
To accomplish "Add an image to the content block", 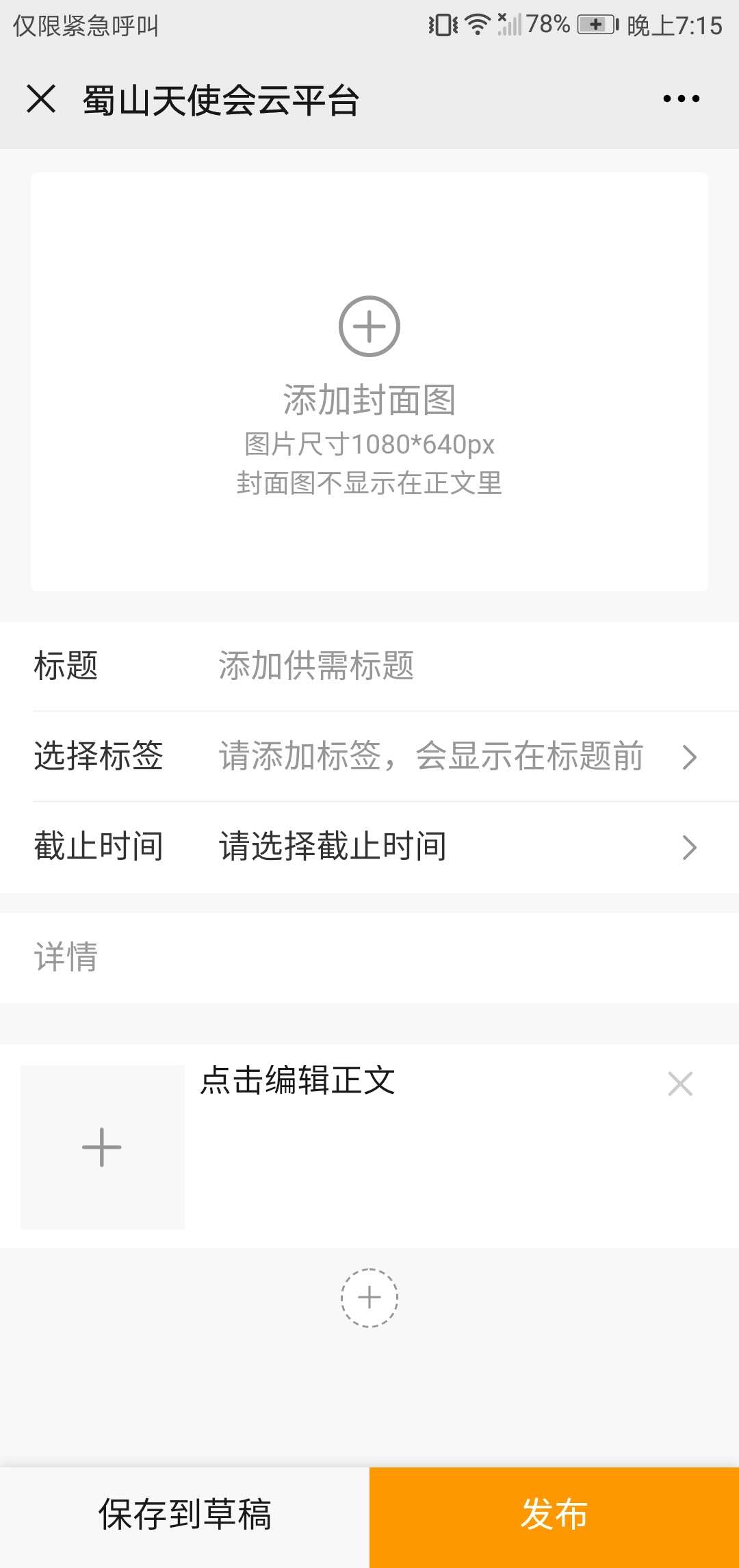I will point(103,1147).
